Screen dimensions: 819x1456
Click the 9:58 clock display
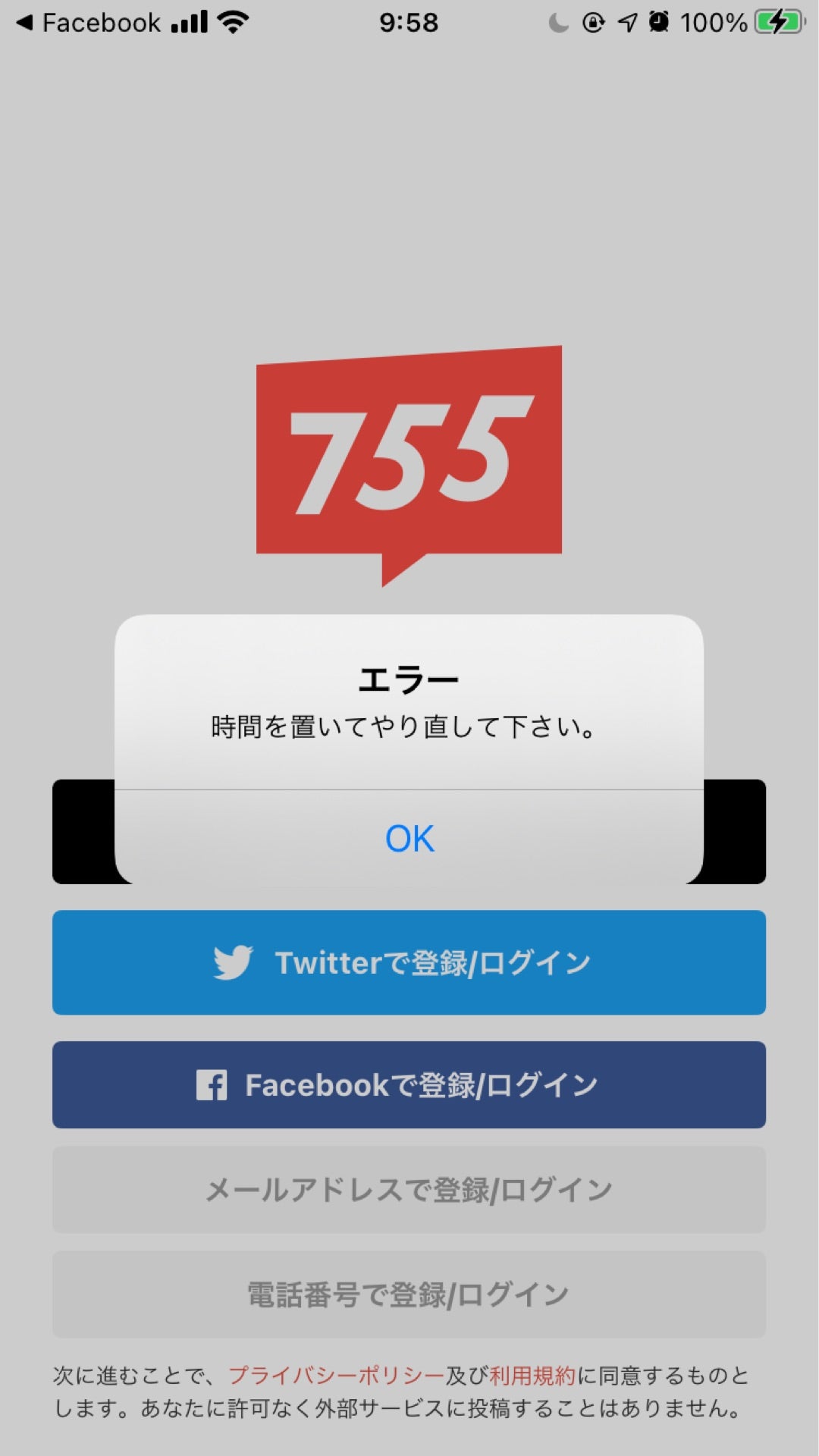[409, 21]
